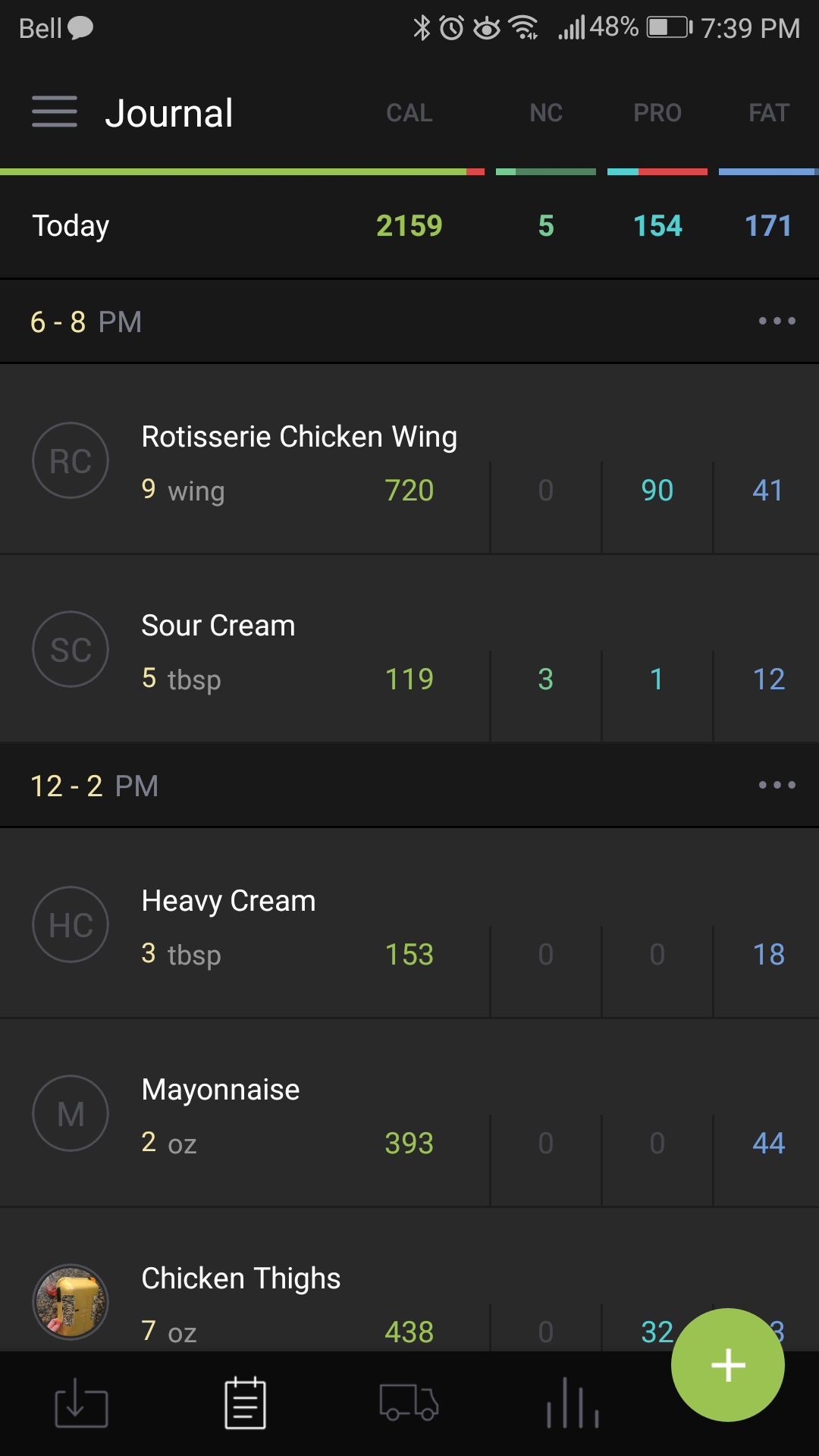Open the 6 - 8 PM options menu
This screenshot has width=819, height=1456.
click(777, 321)
